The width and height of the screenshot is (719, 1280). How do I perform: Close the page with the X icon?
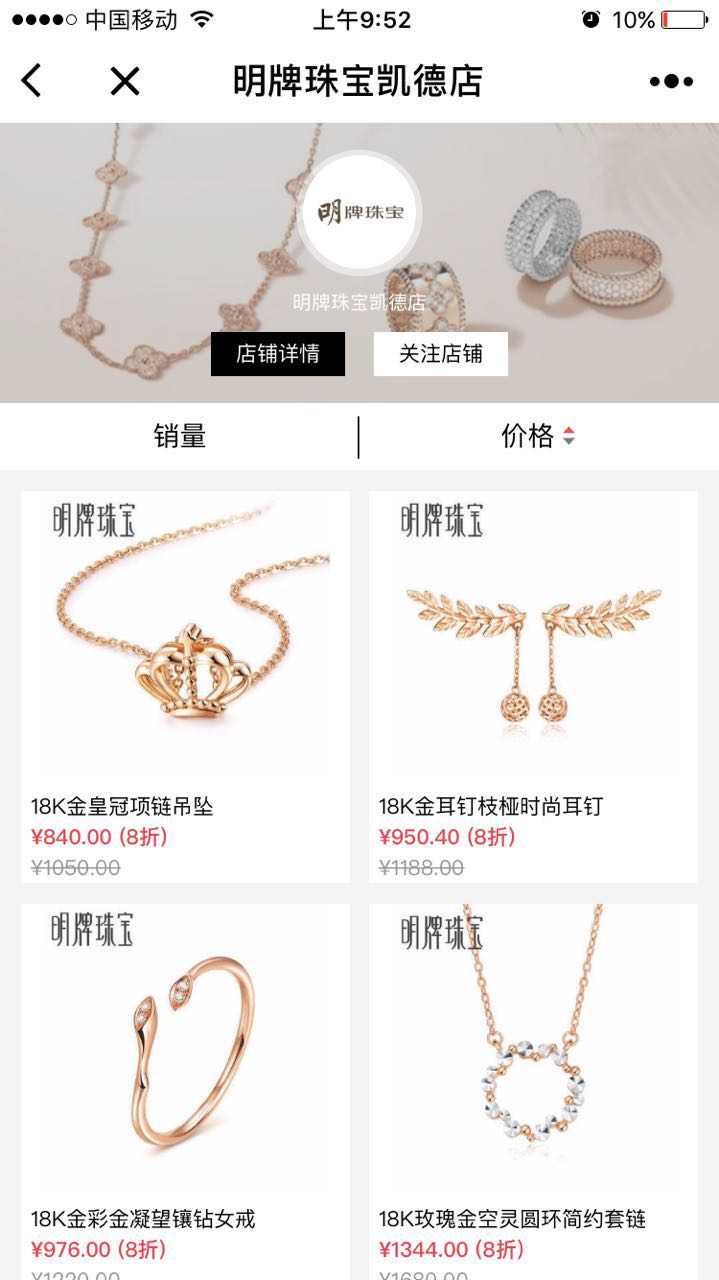point(125,81)
